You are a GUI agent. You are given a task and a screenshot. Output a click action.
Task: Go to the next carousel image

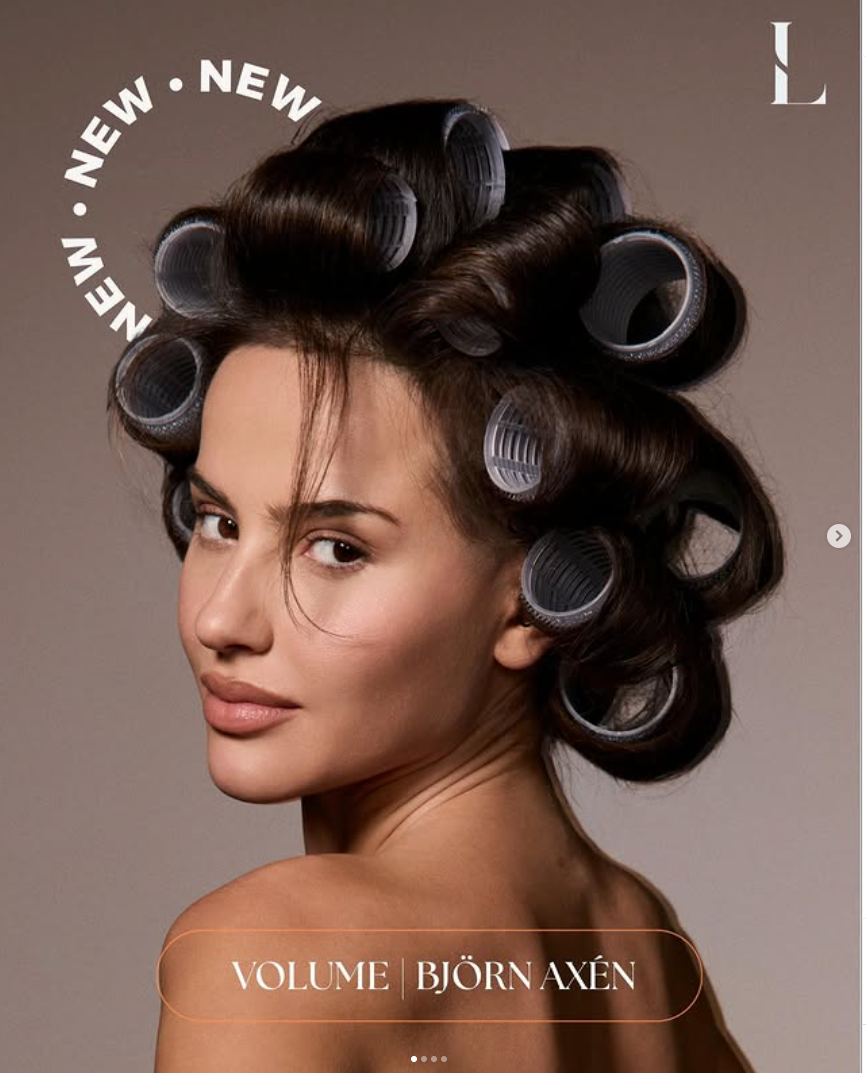[838, 537]
